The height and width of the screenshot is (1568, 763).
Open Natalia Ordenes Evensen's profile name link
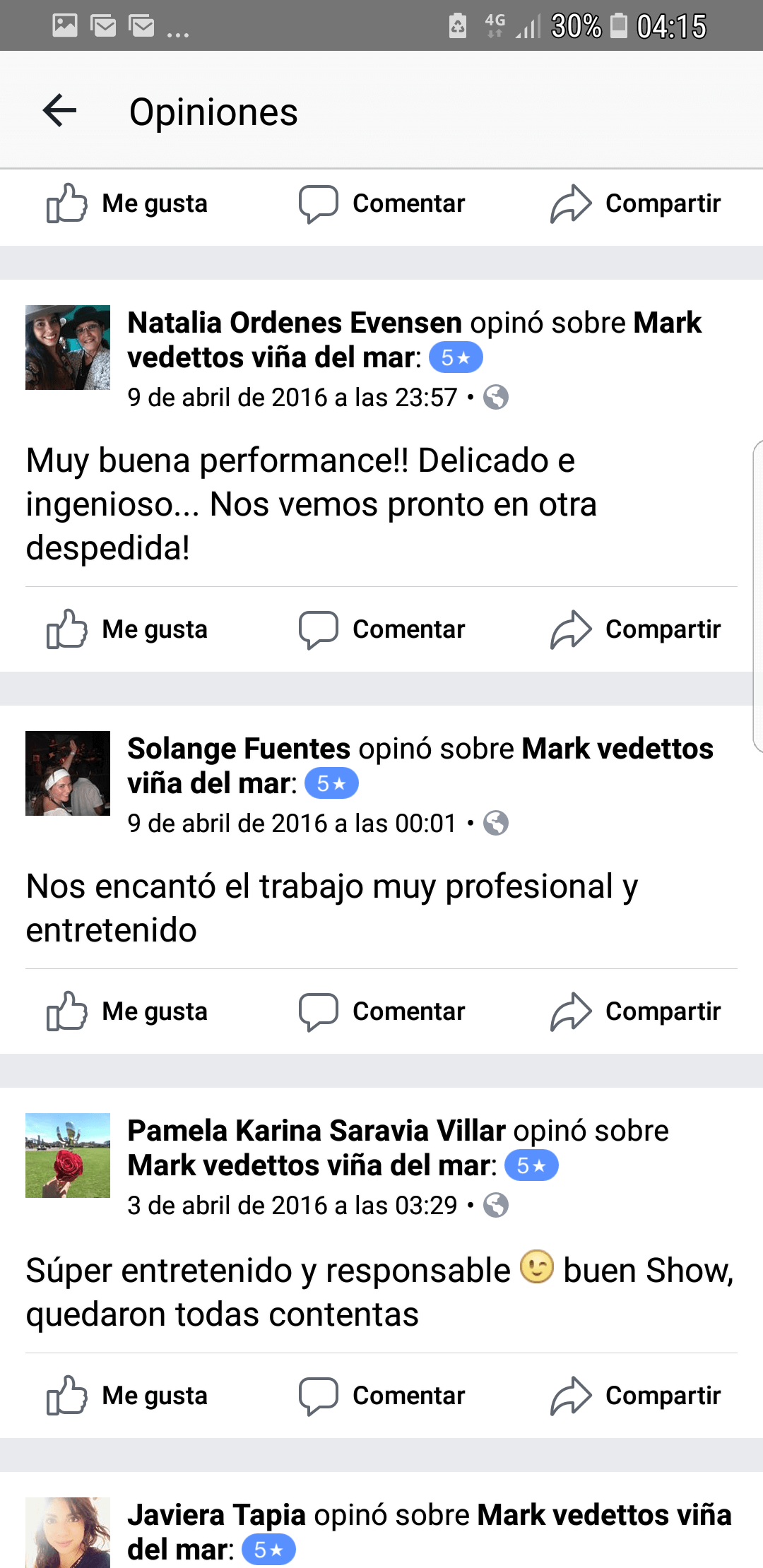pos(295,323)
